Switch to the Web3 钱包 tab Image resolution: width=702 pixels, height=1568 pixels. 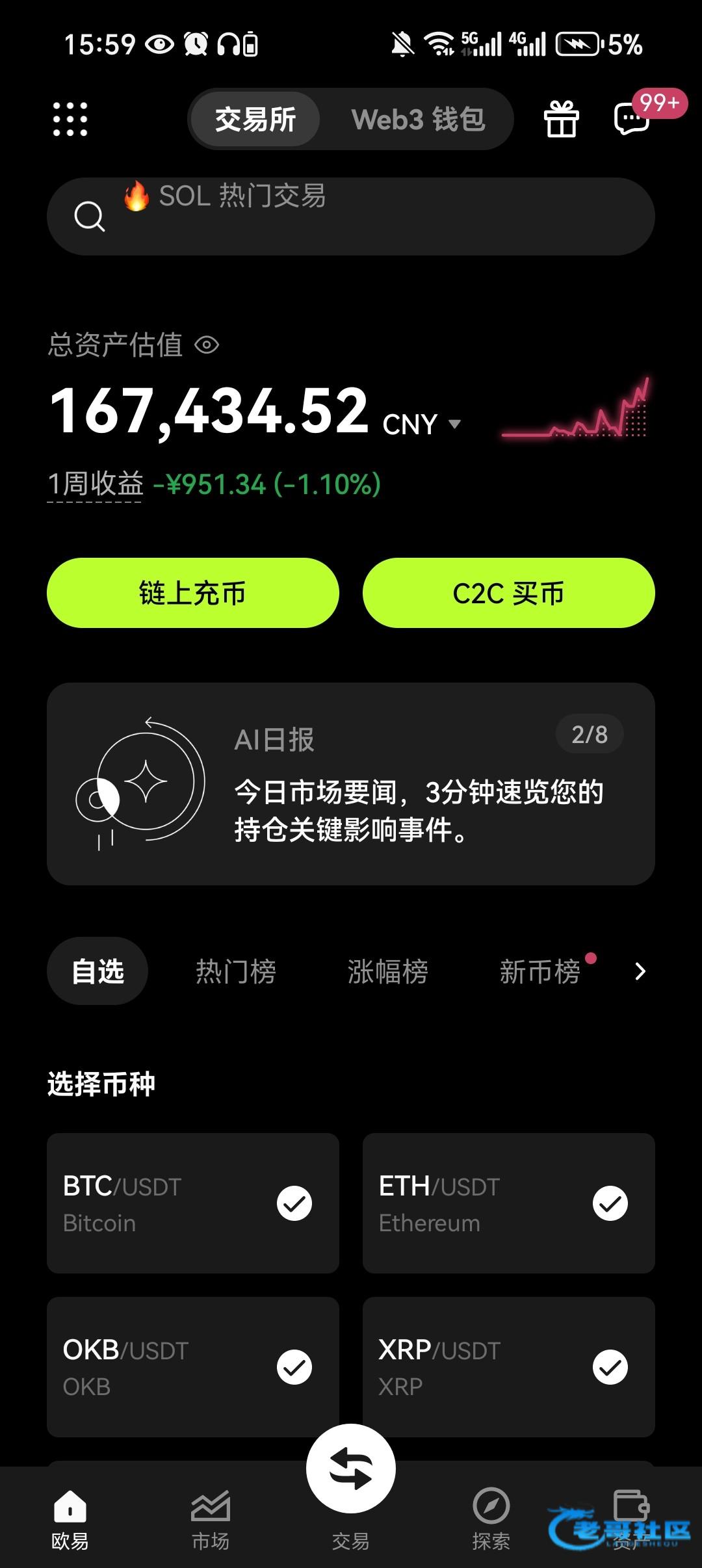[418, 120]
